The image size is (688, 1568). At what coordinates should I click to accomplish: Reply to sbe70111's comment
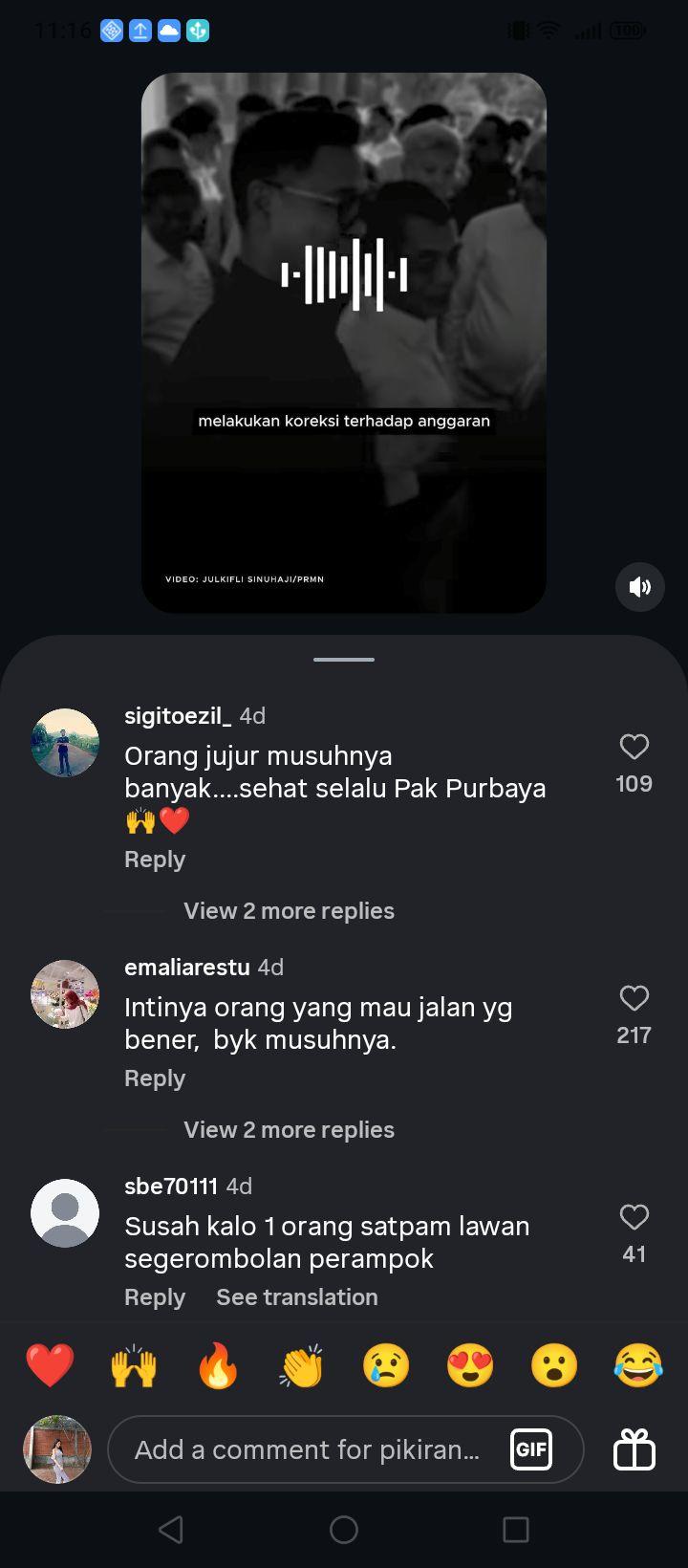click(x=155, y=1297)
